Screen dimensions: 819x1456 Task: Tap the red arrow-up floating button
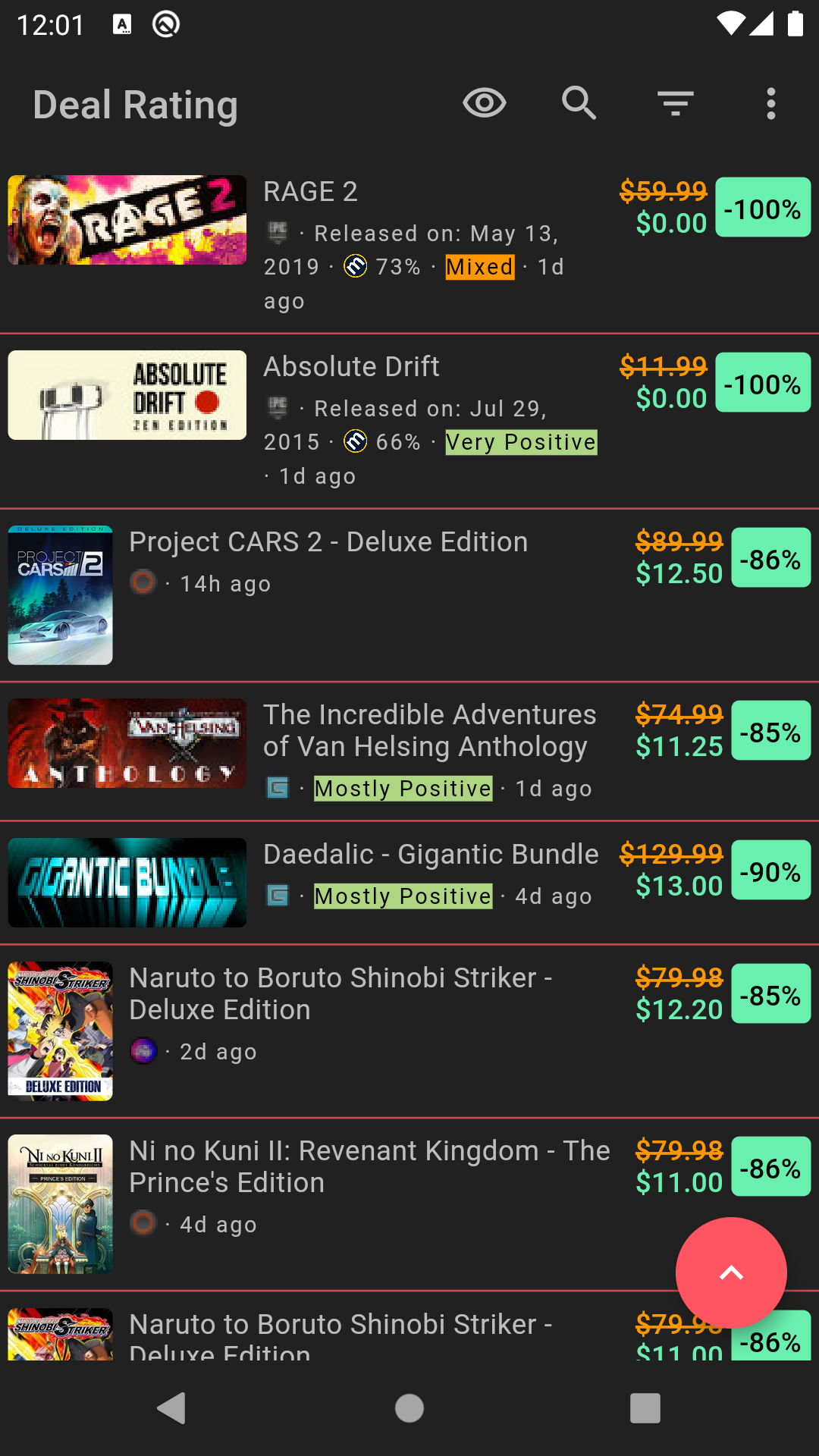point(731,1272)
